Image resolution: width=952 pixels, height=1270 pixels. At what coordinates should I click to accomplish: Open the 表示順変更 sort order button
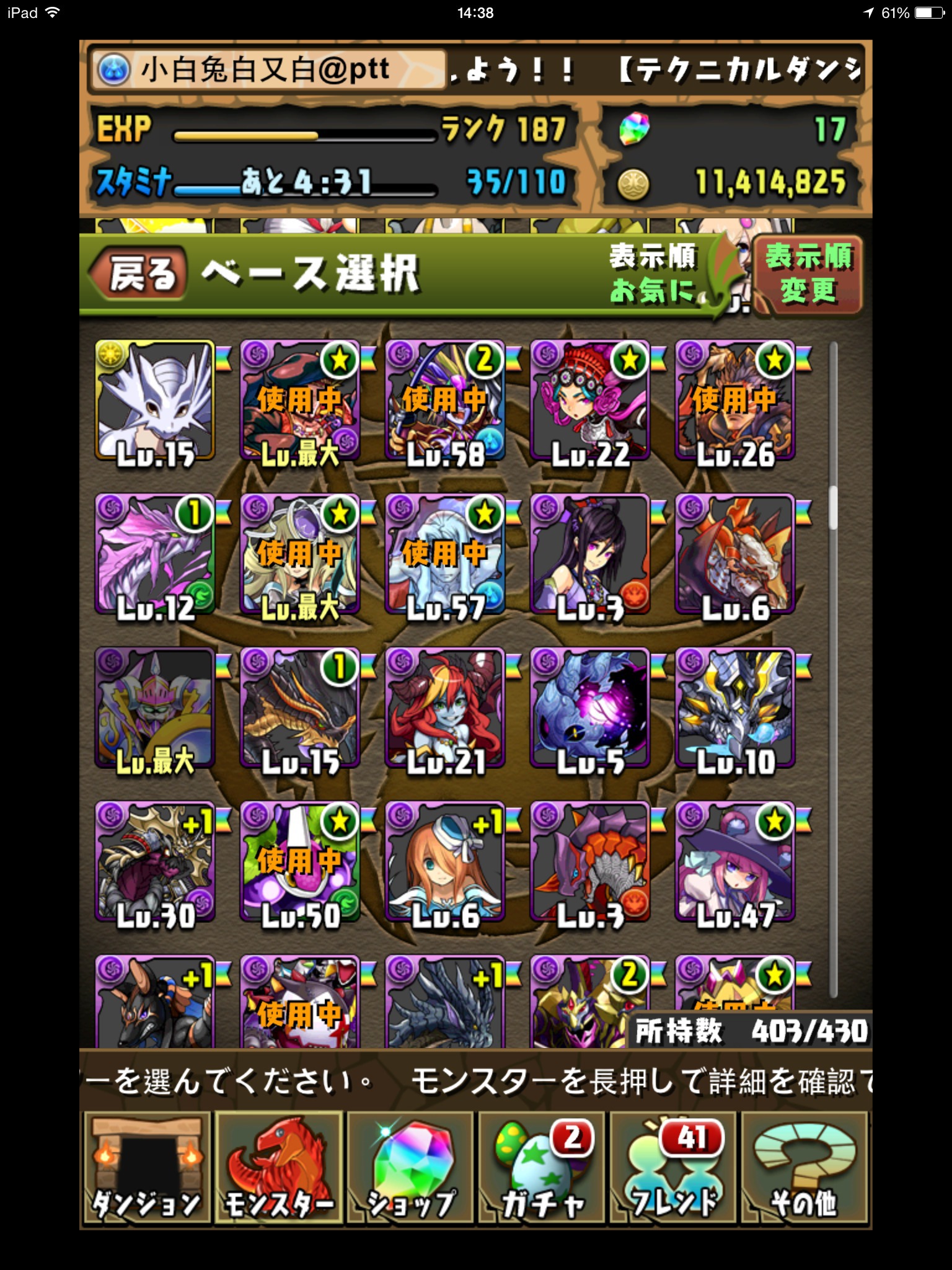pyautogui.click(x=808, y=273)
